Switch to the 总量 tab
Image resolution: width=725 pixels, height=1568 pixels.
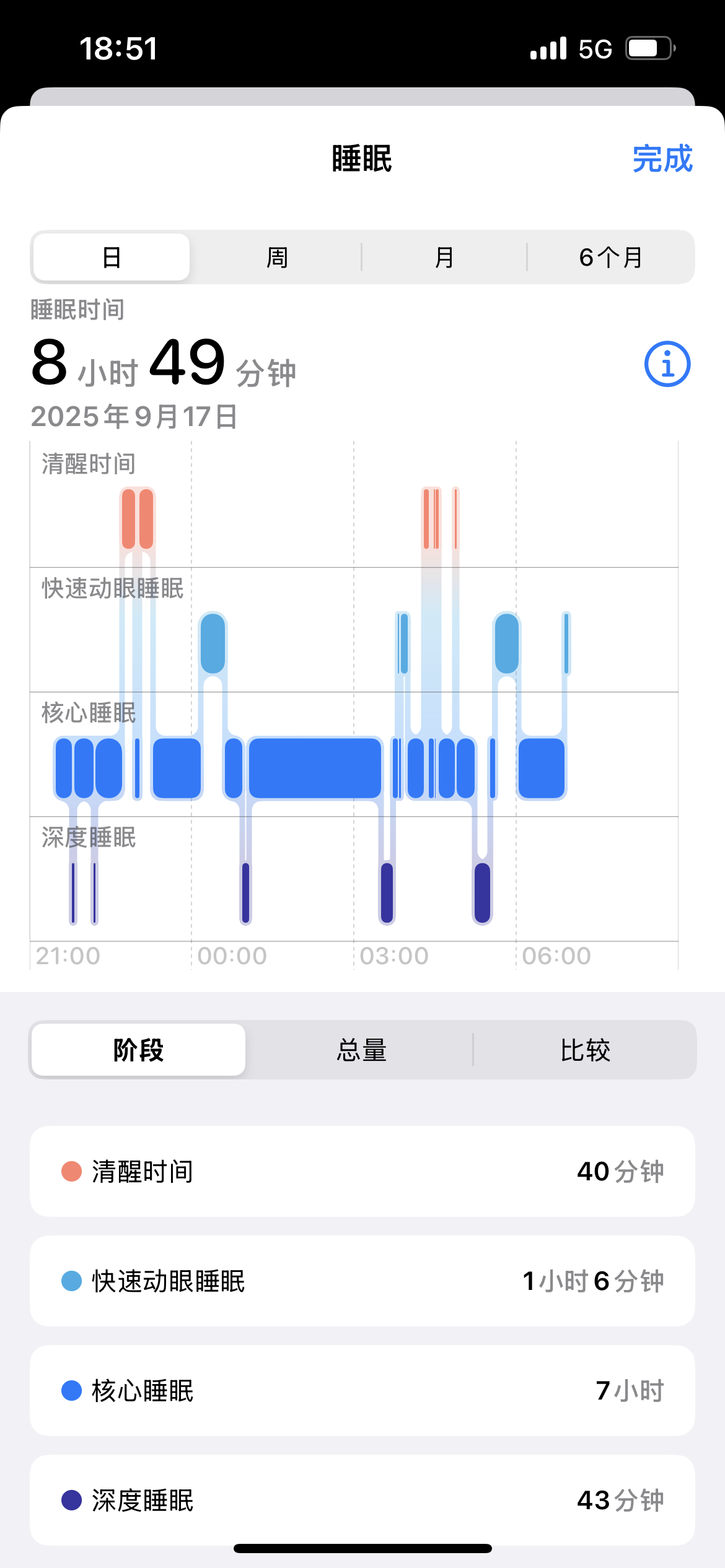pyautogui.click(x=361, y=1050)
